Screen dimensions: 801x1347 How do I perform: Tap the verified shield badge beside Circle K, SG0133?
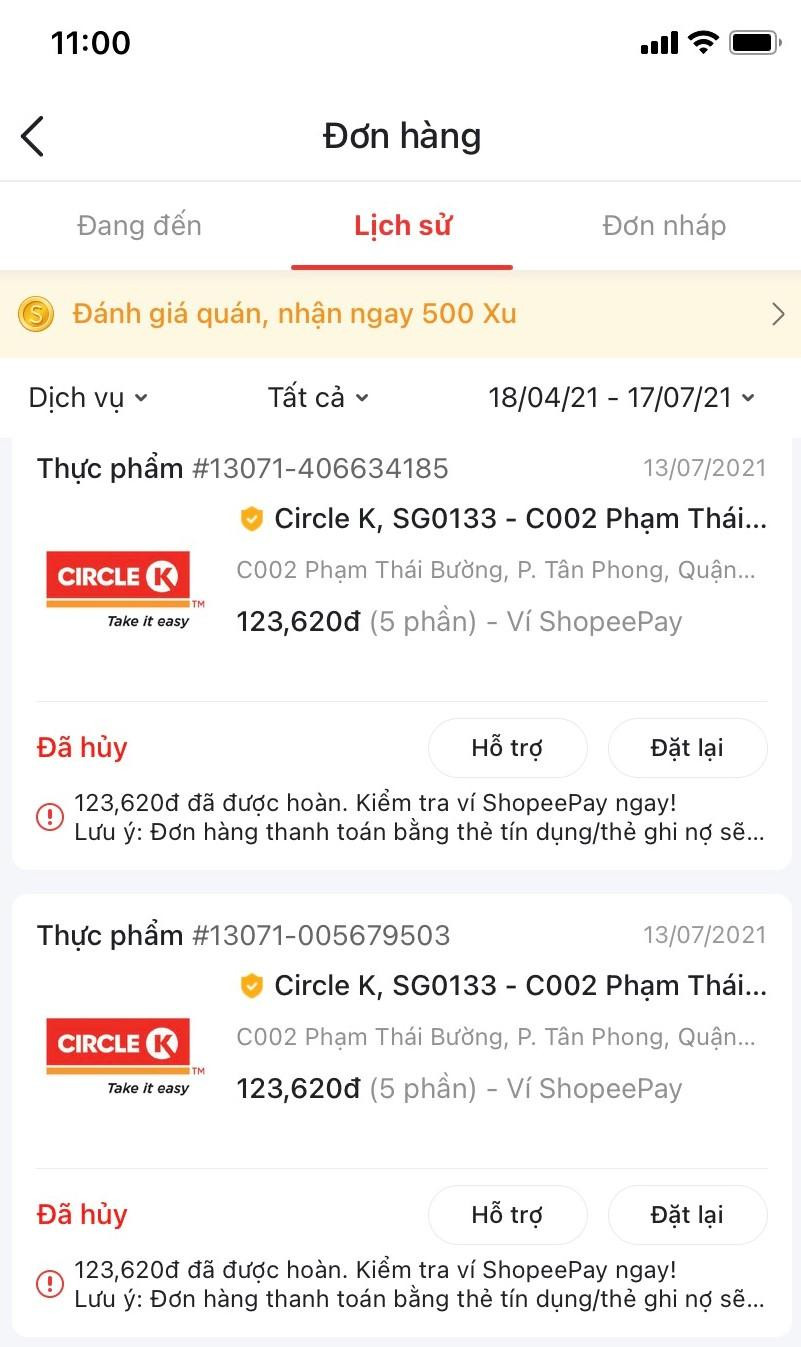point(251,518)
